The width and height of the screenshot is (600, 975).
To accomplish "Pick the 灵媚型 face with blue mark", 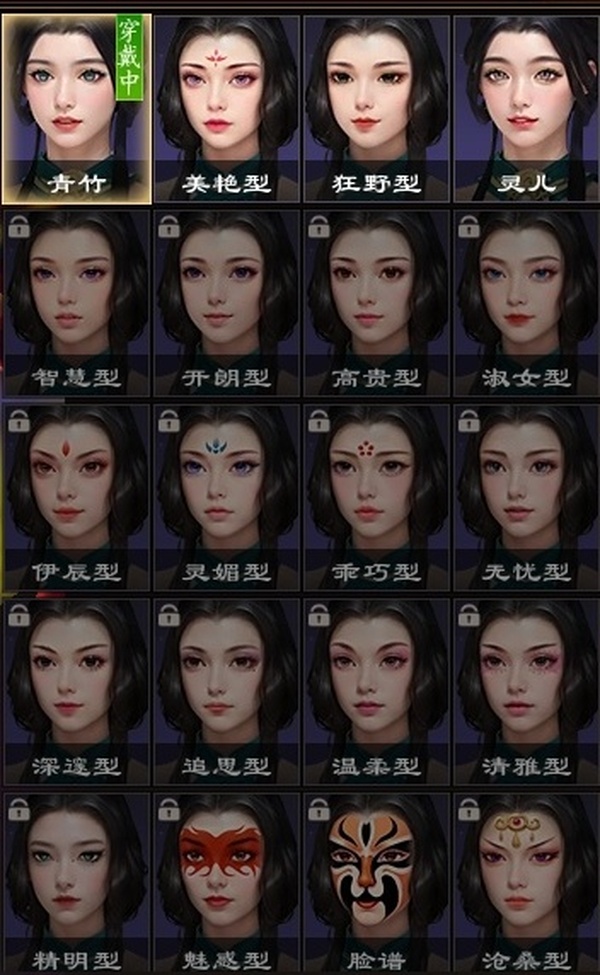I will [x=226, y=494].
